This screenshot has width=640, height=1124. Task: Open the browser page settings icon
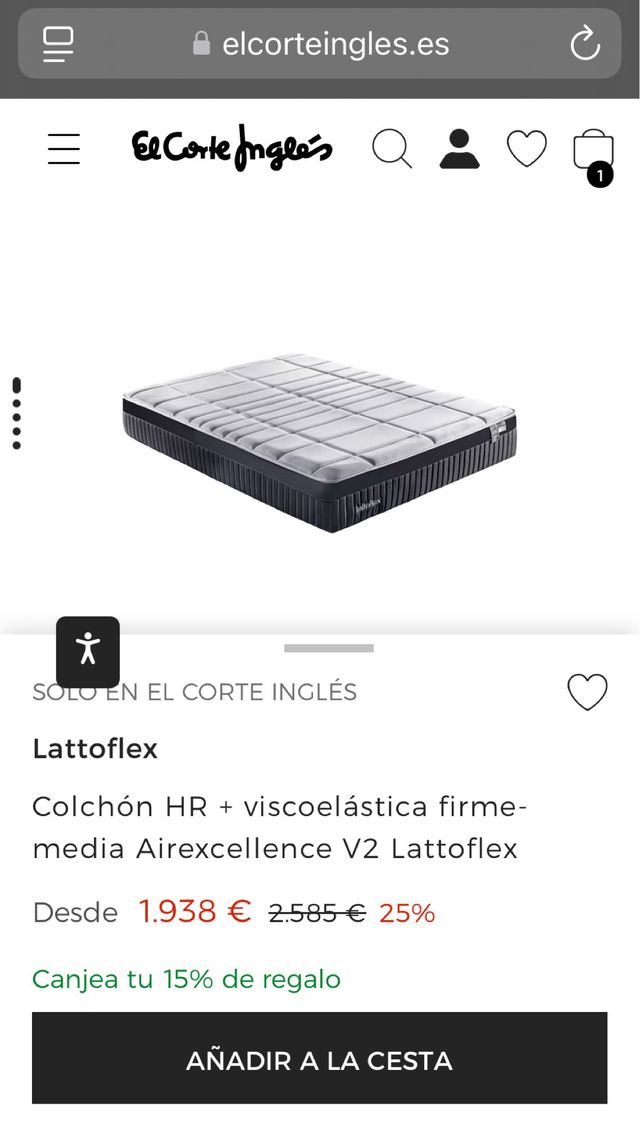click(x=58, y=43)
